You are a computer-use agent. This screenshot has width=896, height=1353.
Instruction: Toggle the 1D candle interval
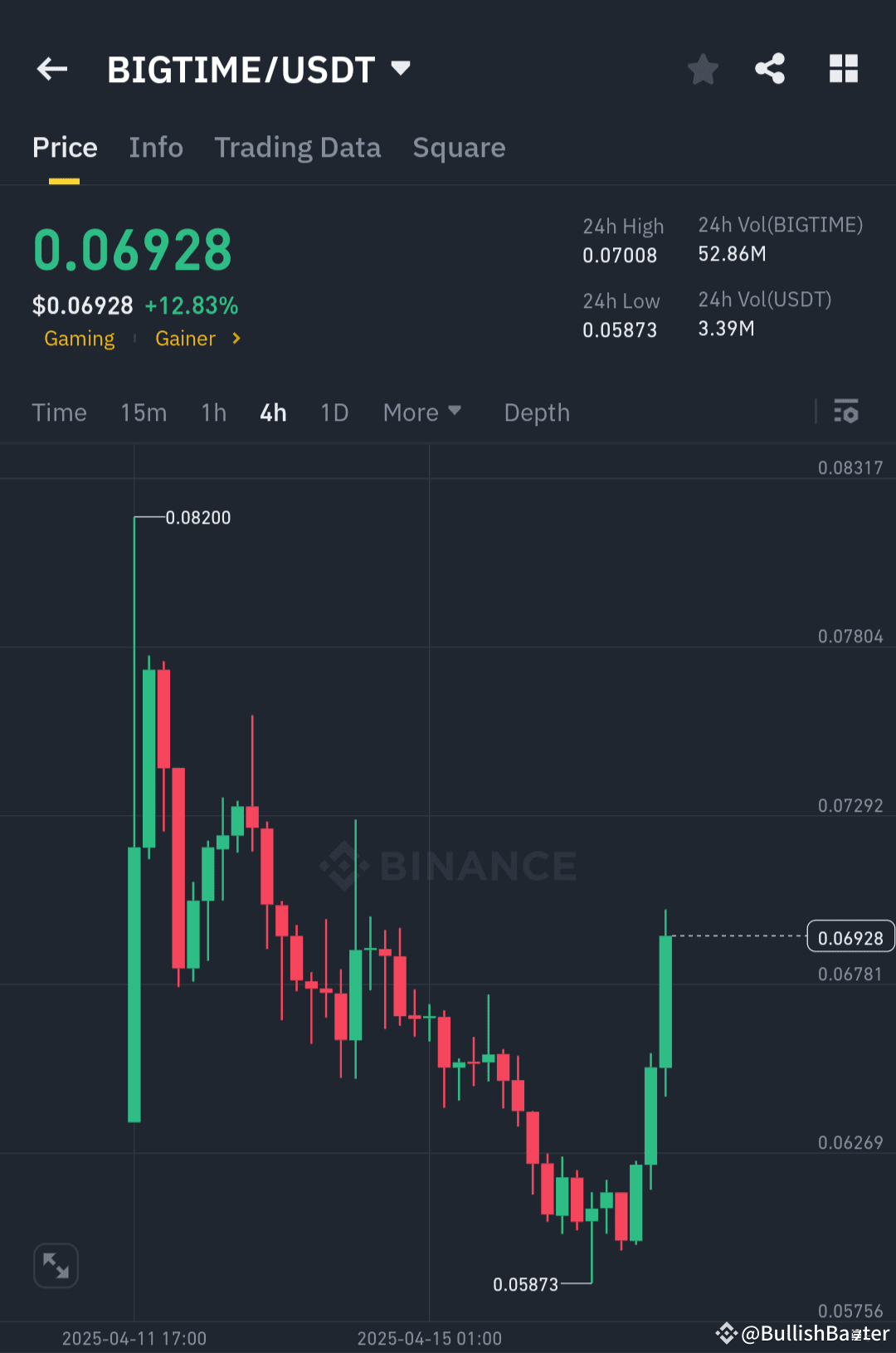coord(334,412)
